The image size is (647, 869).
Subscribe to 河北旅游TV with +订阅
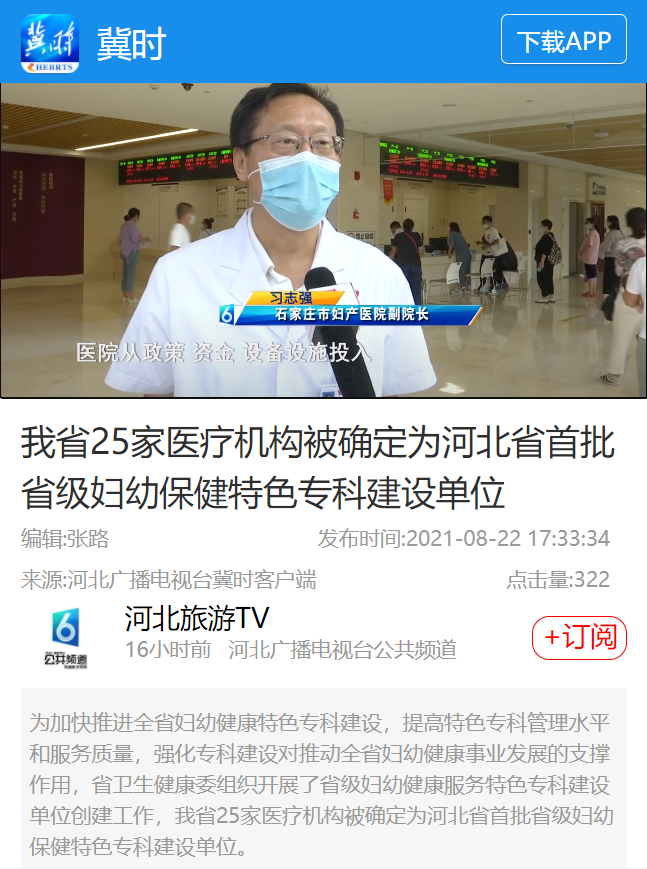(579, 637)
